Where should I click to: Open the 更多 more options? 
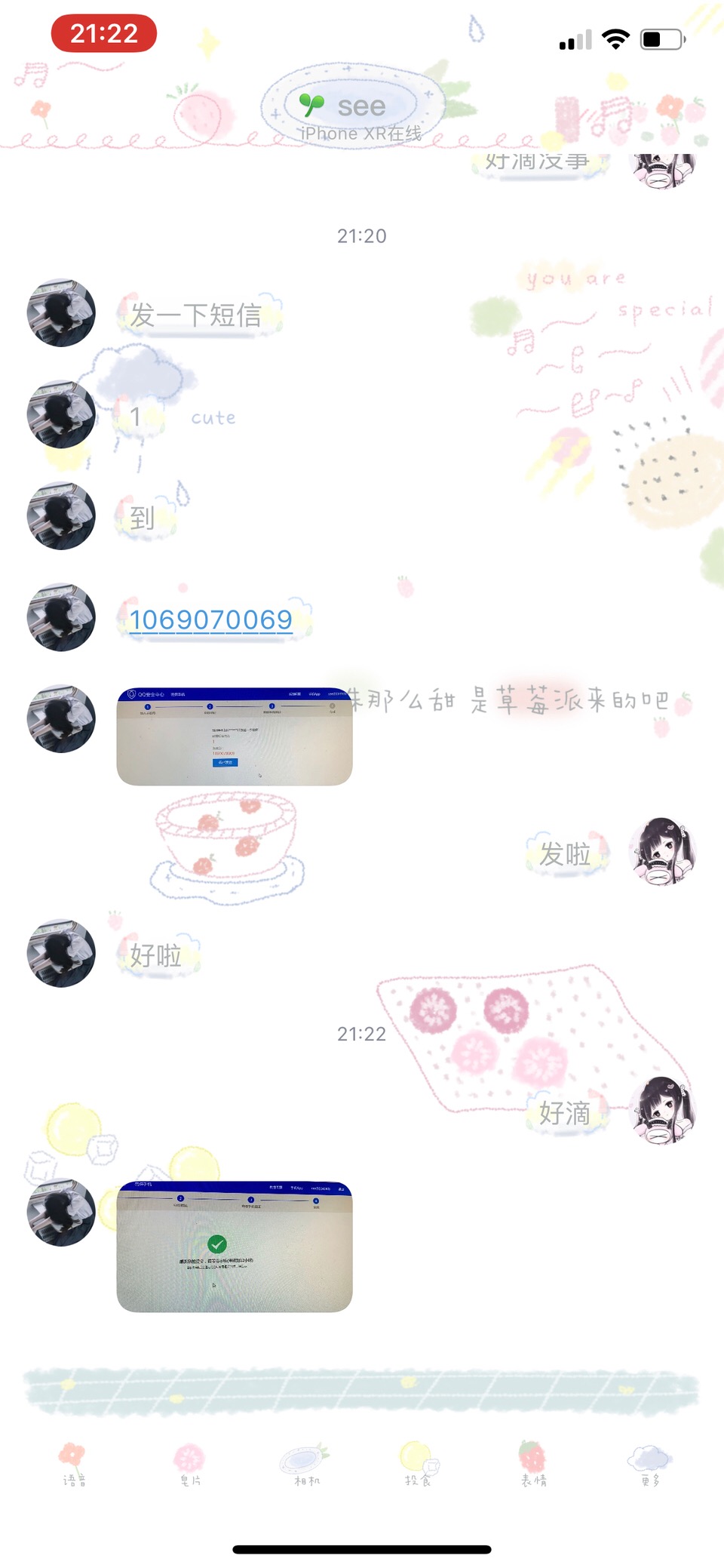click(x=649, y=1464)
